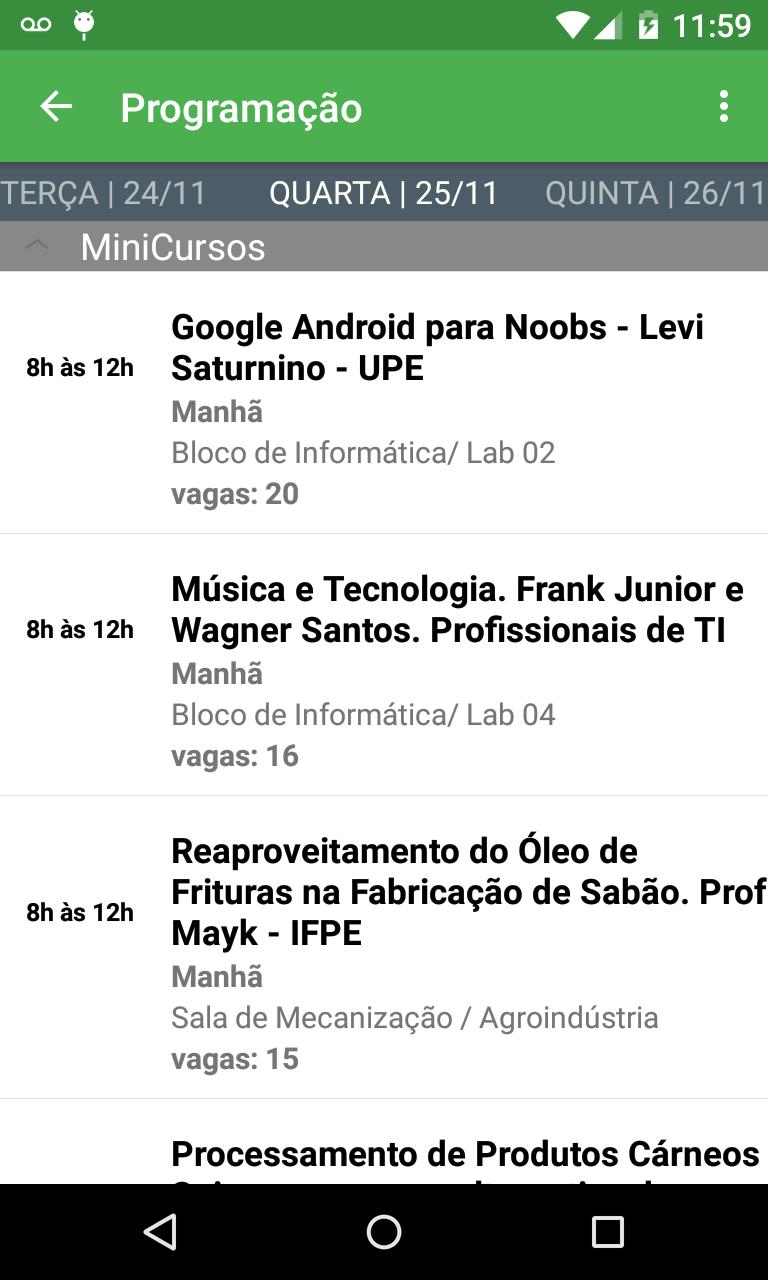Open Reaproveitamento do Óleo de Frituras course
768x1280 pixels.
384,947
